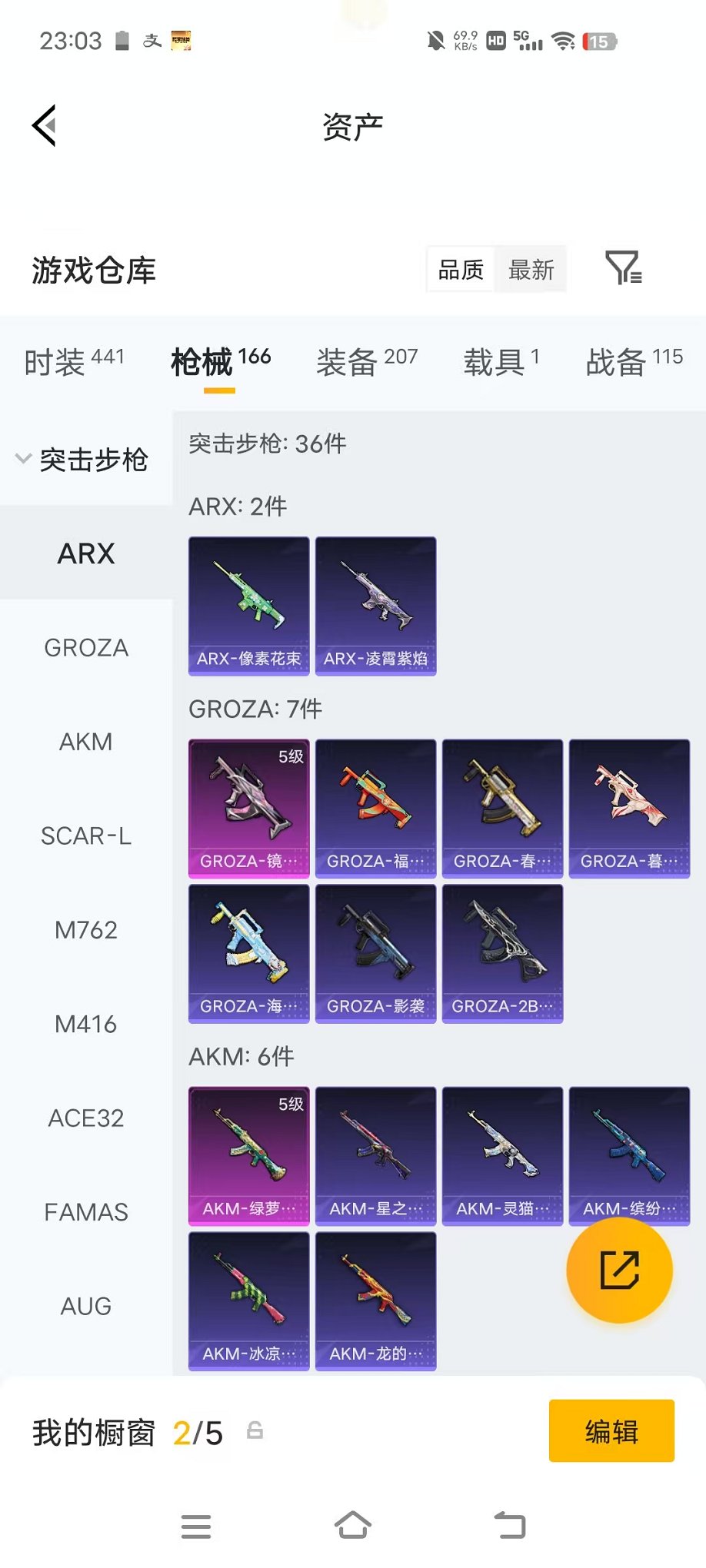Tap the back arrow on the 资产 page
The height and width of the screenshot is (1568, 706).
[44, 125]
